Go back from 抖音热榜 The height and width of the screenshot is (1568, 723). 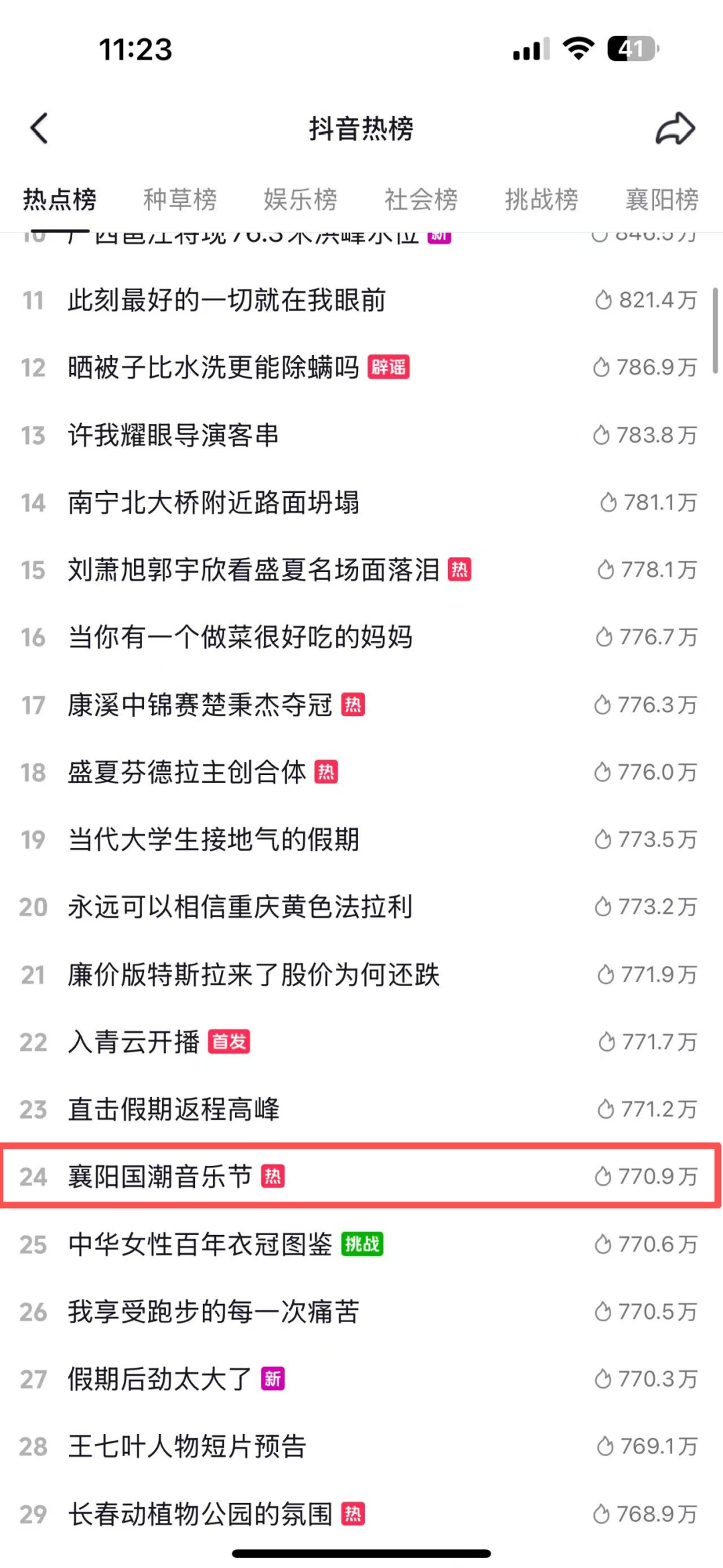[39, 128]
